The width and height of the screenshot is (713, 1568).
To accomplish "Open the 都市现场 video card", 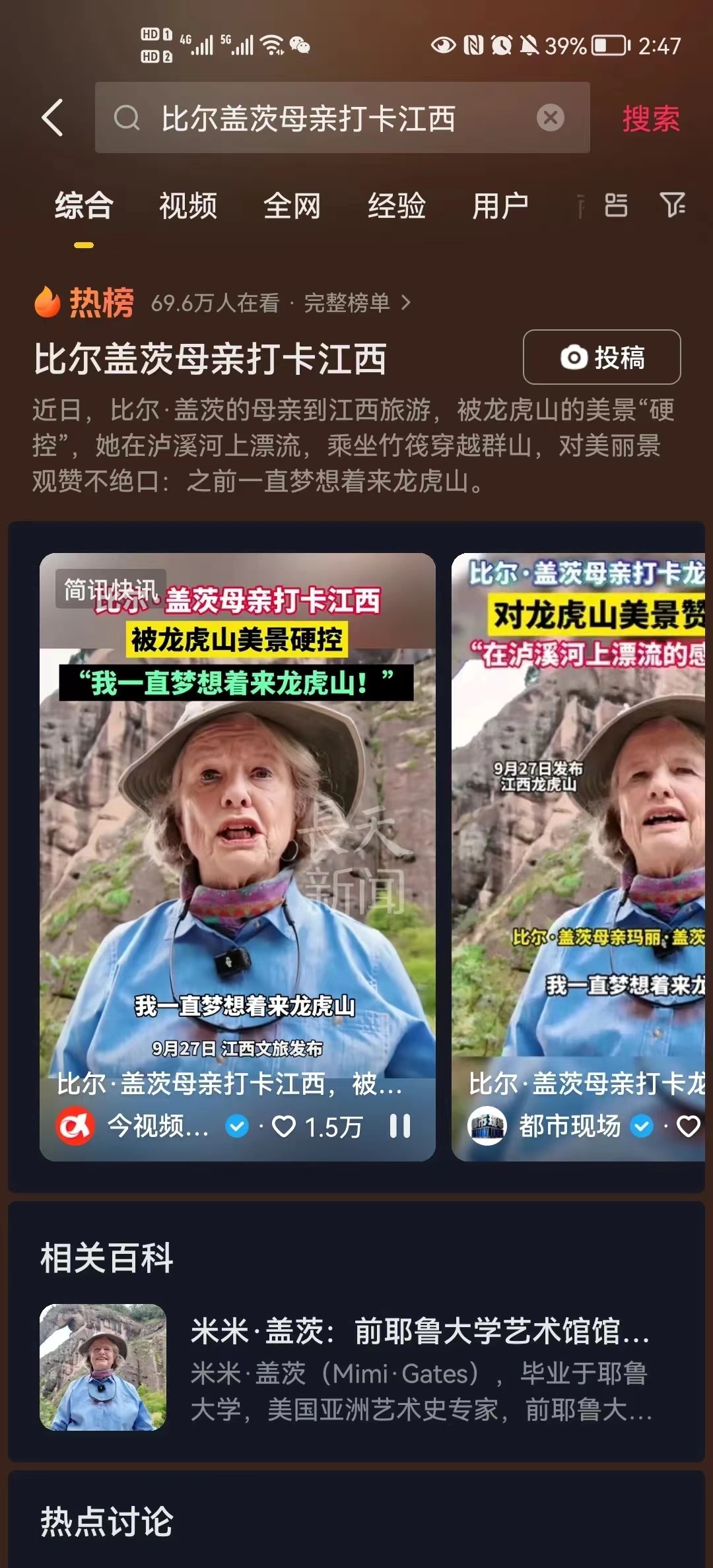I will pos(578,857).
